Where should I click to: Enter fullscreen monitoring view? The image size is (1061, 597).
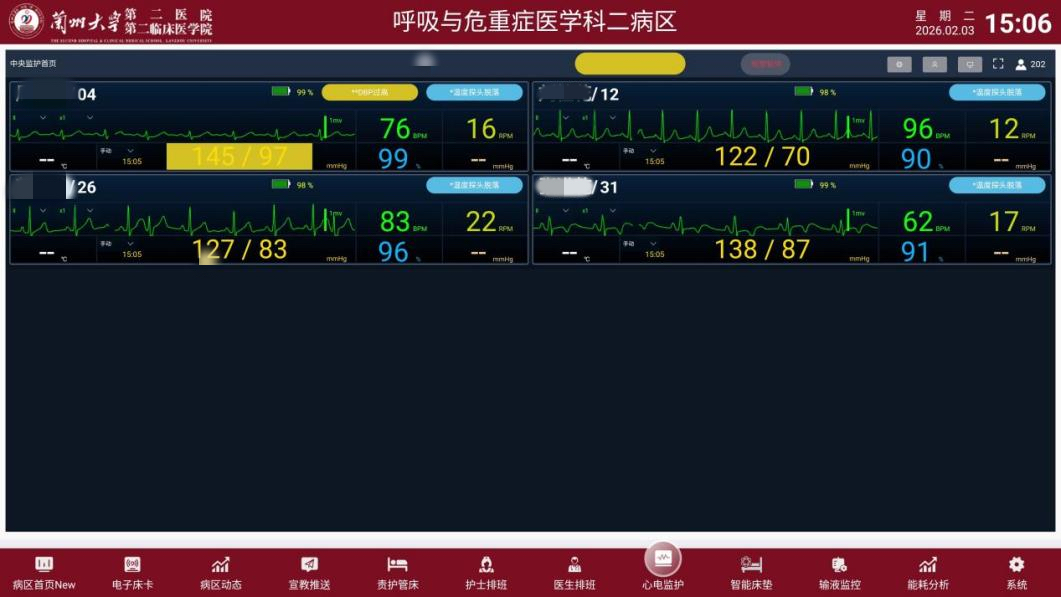tap(998, 64)
